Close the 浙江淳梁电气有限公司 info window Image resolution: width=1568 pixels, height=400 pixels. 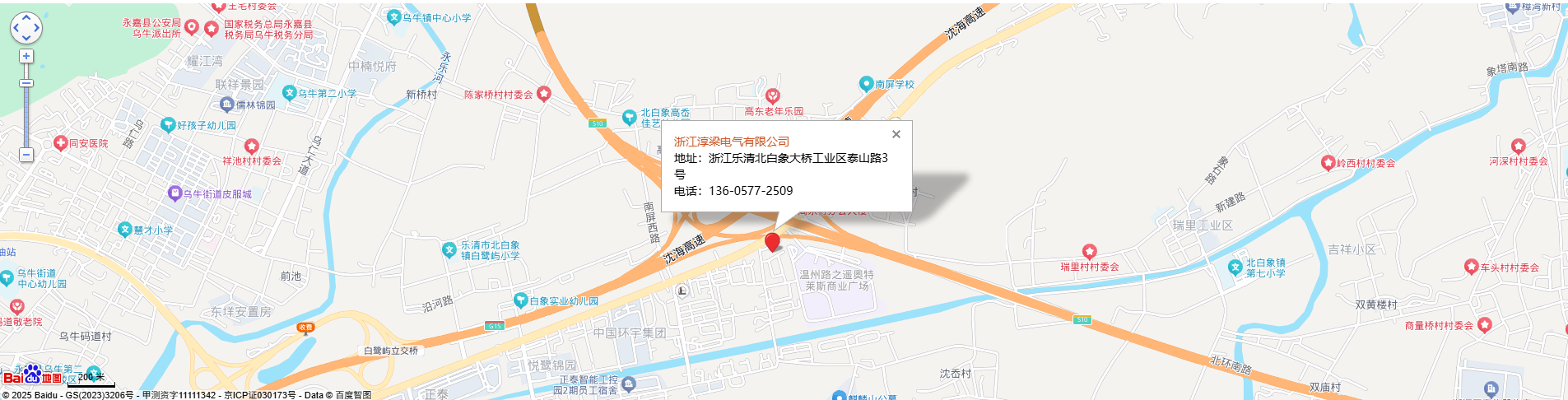coord(896,134)
